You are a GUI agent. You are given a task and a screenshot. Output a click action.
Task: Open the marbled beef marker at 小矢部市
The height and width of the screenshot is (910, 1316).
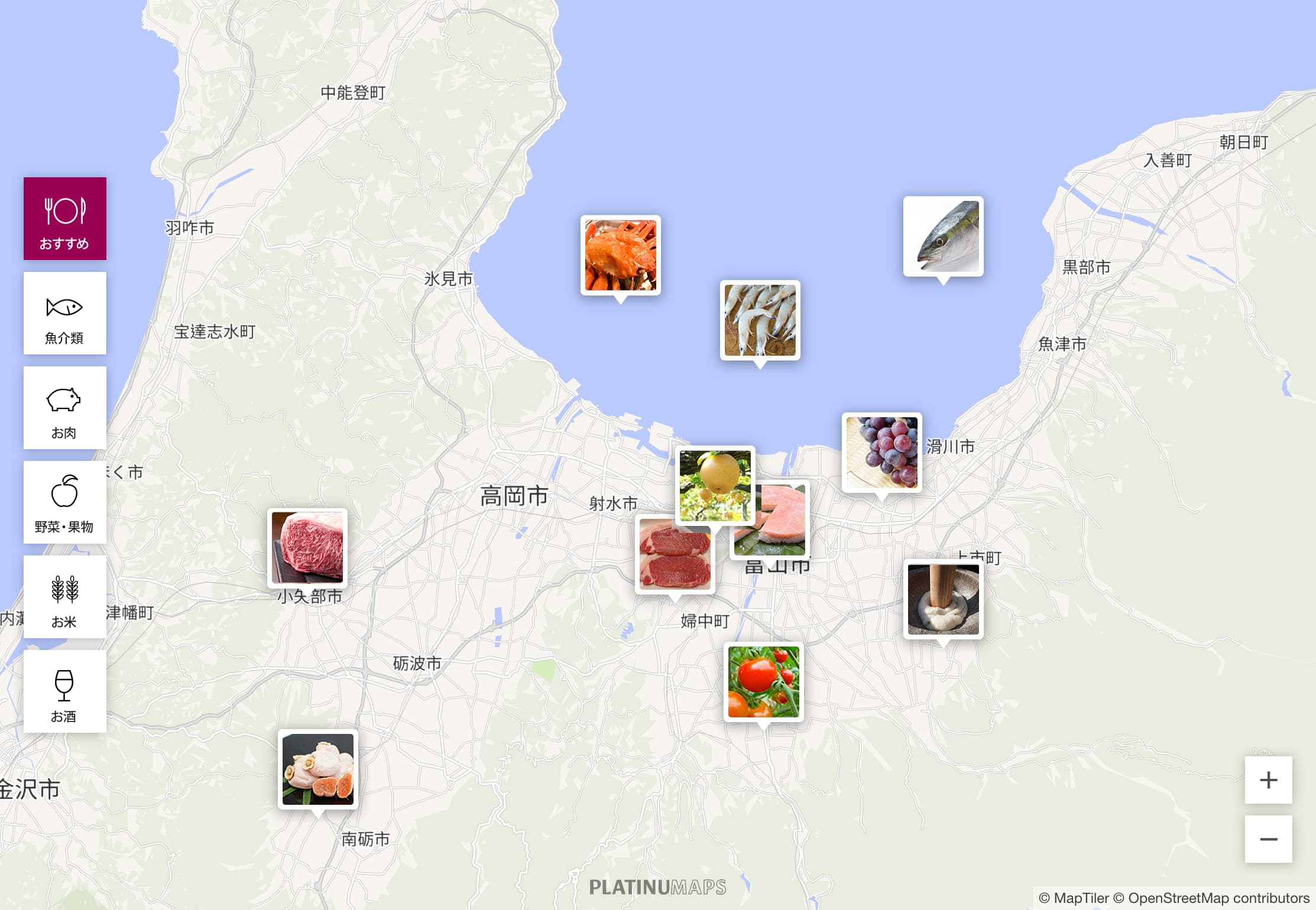(x=307, y=548)
